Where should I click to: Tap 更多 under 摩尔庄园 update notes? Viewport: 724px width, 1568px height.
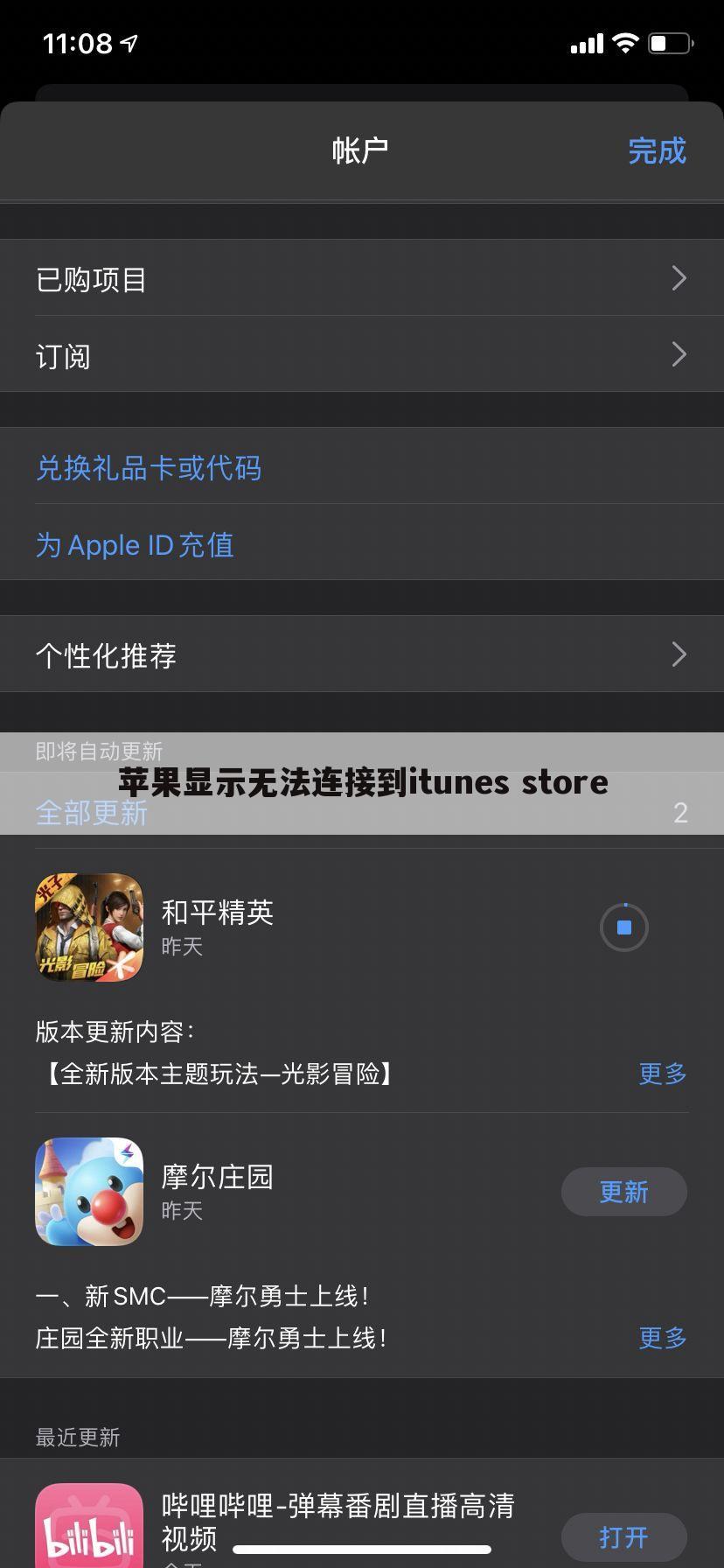point(662,1338)
